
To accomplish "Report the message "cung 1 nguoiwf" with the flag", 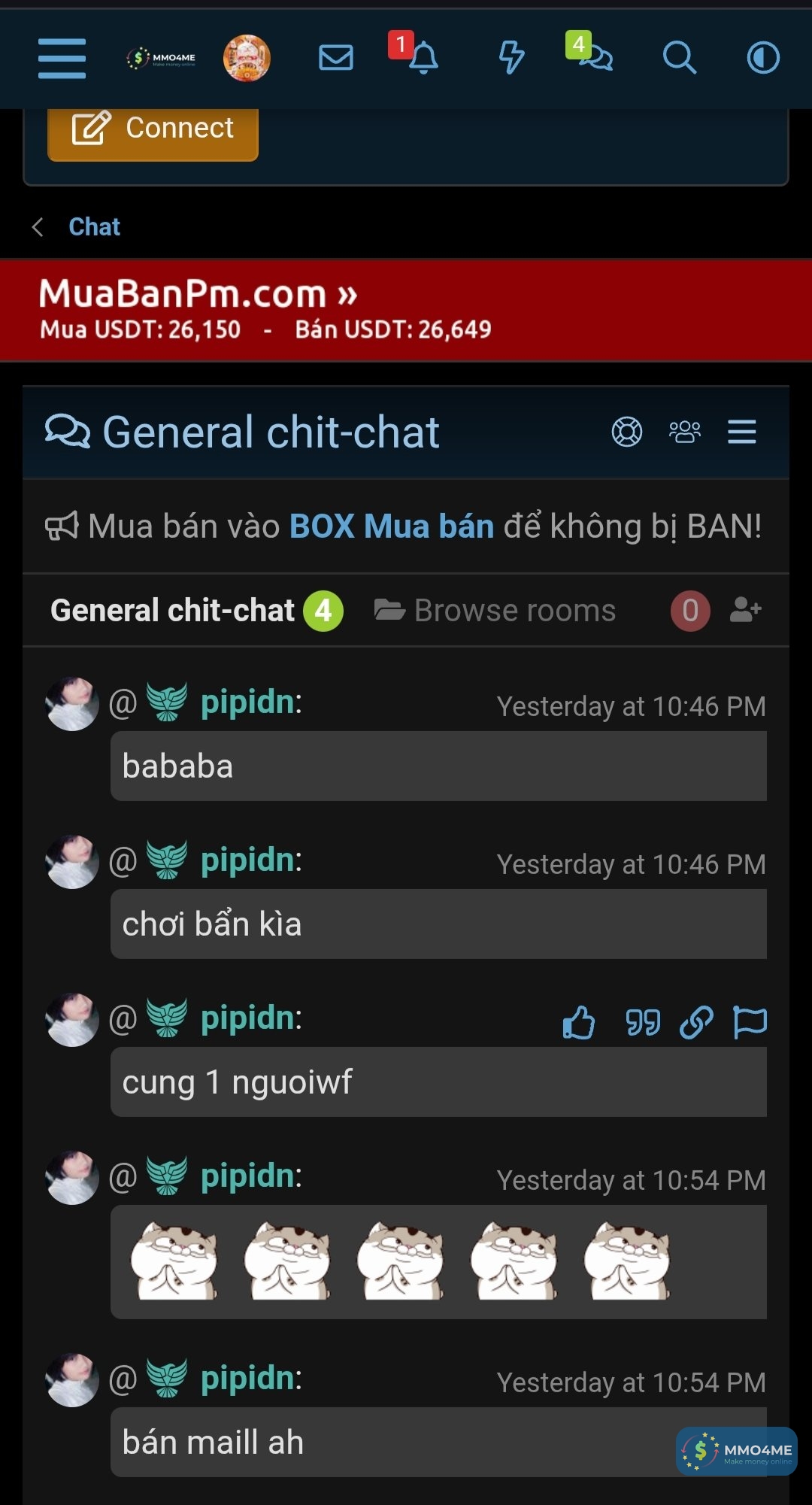I will tap(750, 1023).
